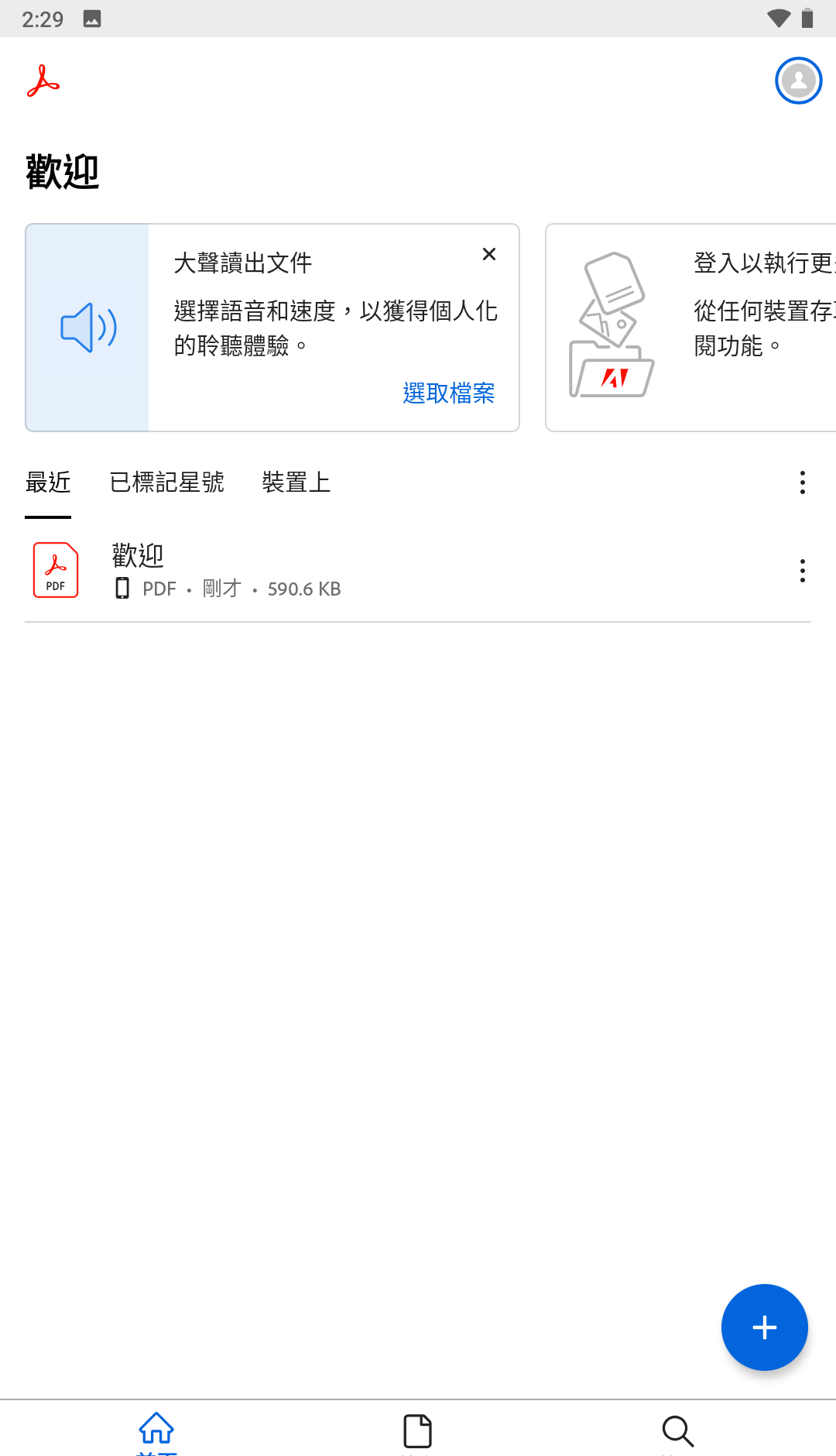Tap the plus button to add a document

click(764, 1327)
